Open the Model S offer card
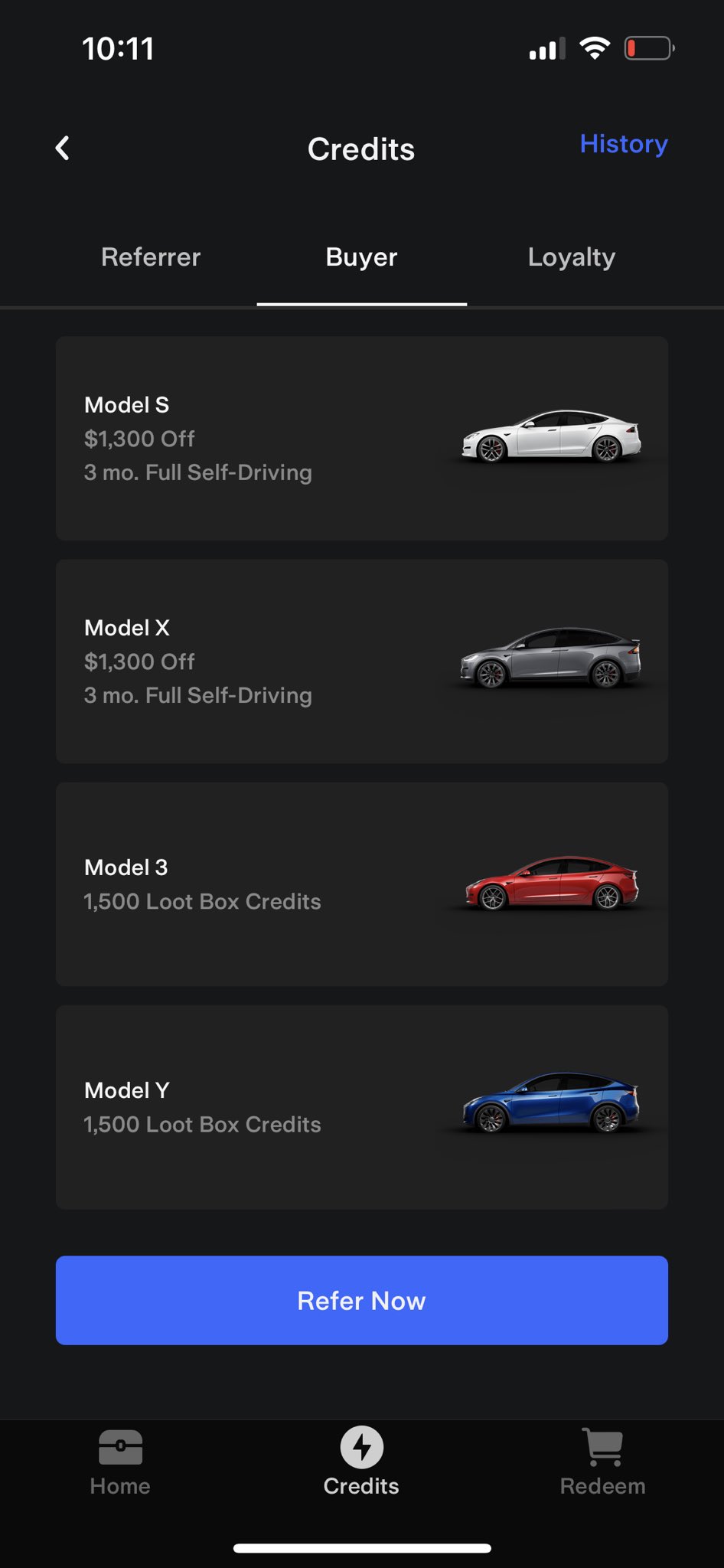Viewport: 724px width, 1568px height. coord(361,439)
